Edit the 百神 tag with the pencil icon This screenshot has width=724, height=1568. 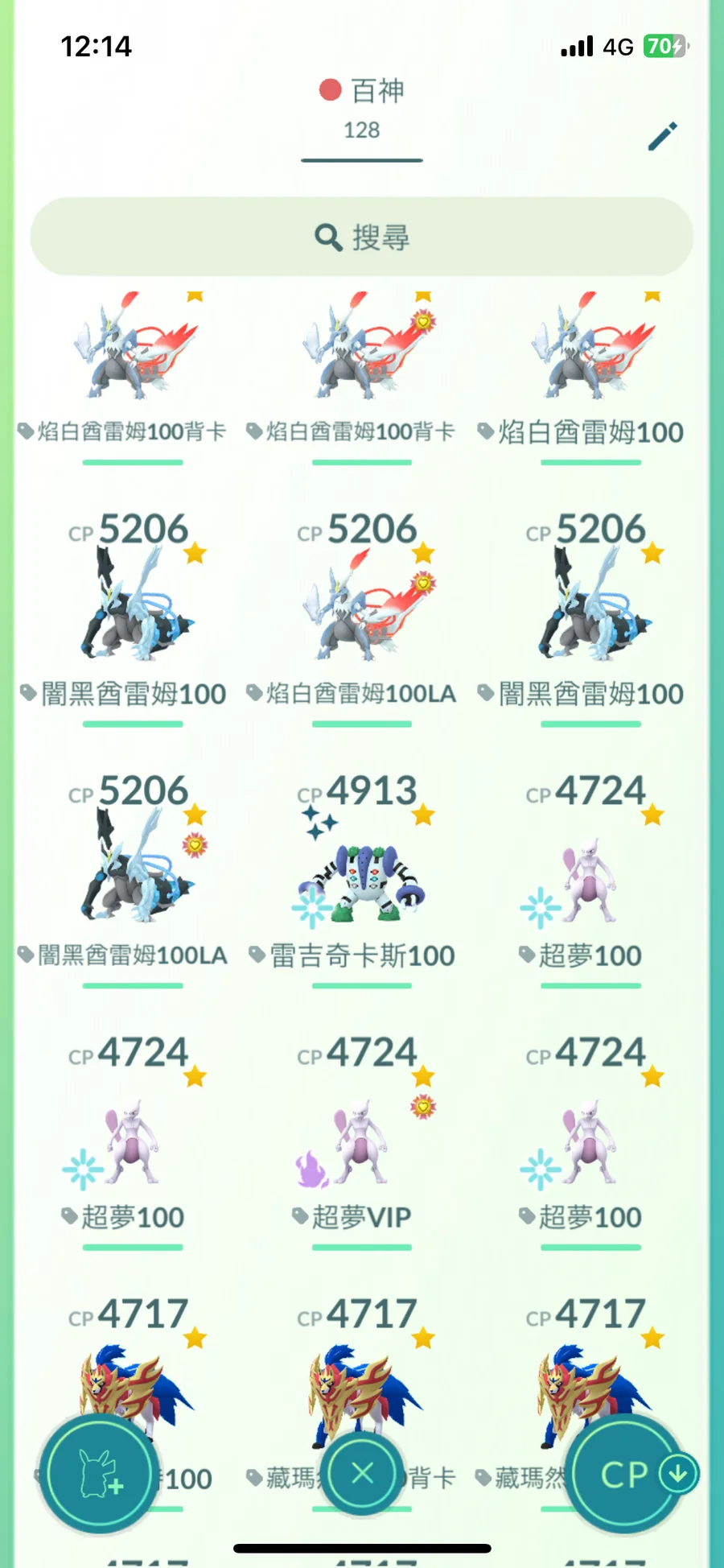tap(662, 137)
